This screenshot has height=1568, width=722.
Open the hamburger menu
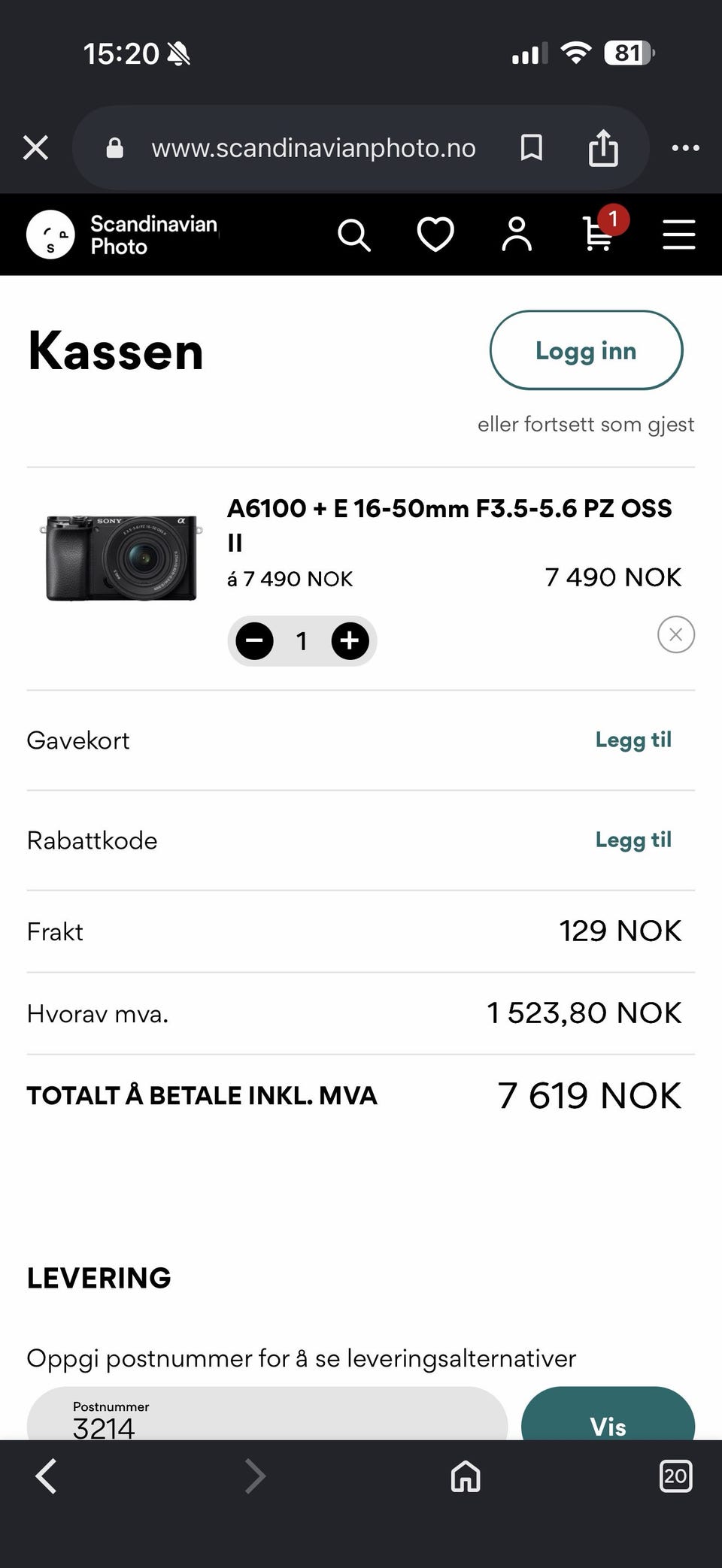(678, 235)
